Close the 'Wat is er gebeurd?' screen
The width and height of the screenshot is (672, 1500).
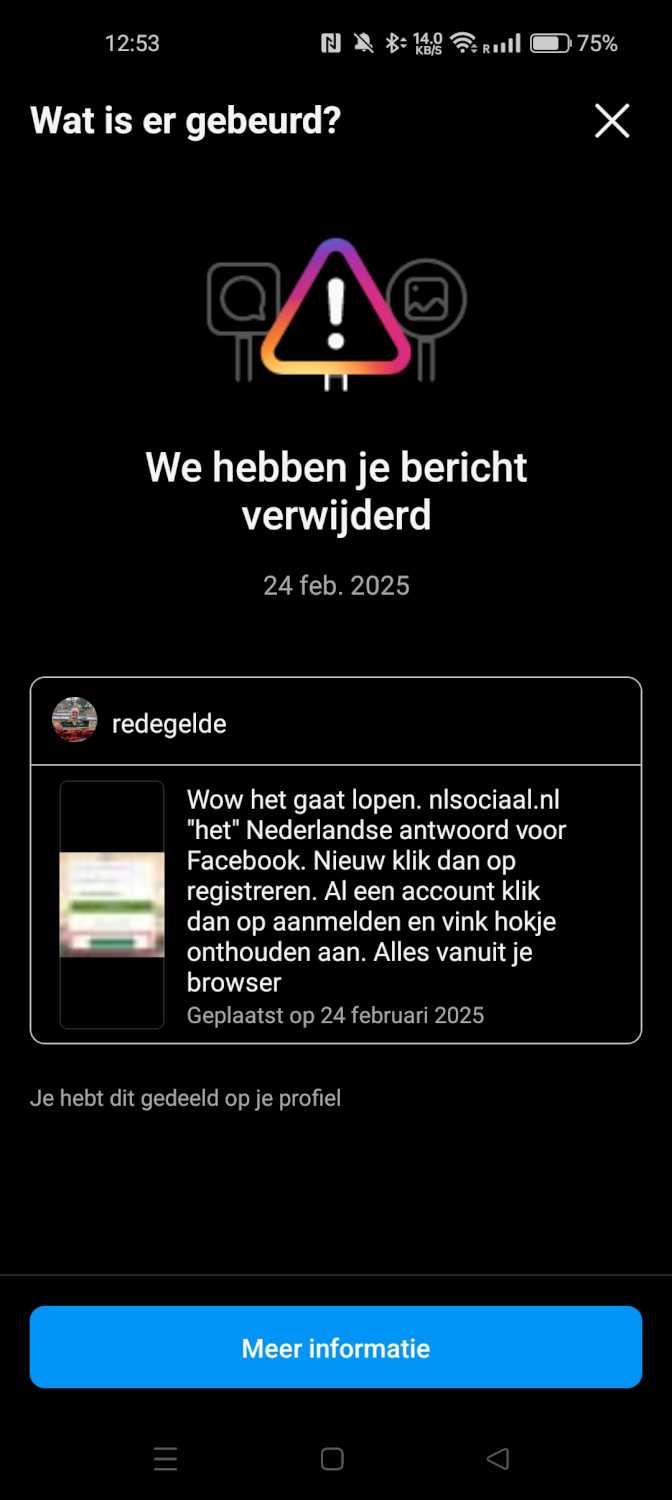pyautogui.click(x=612, y=122)
